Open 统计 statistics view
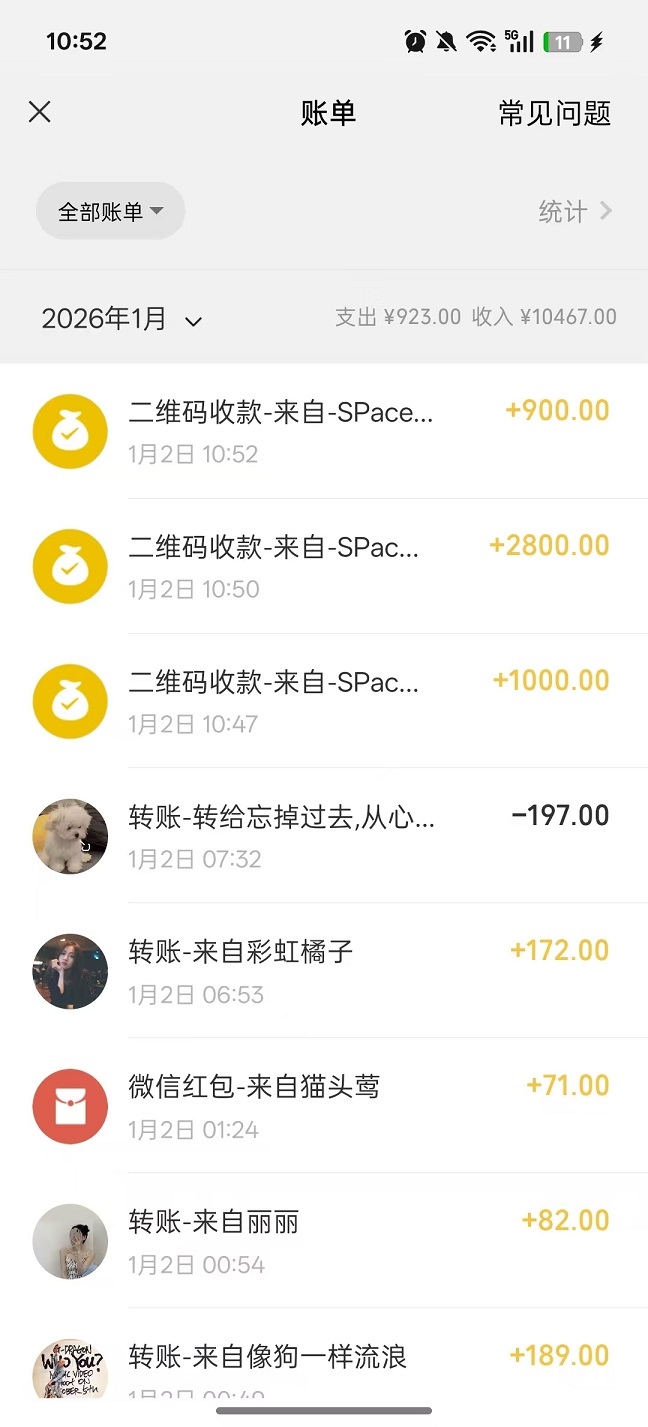 (x=574, y=211)
